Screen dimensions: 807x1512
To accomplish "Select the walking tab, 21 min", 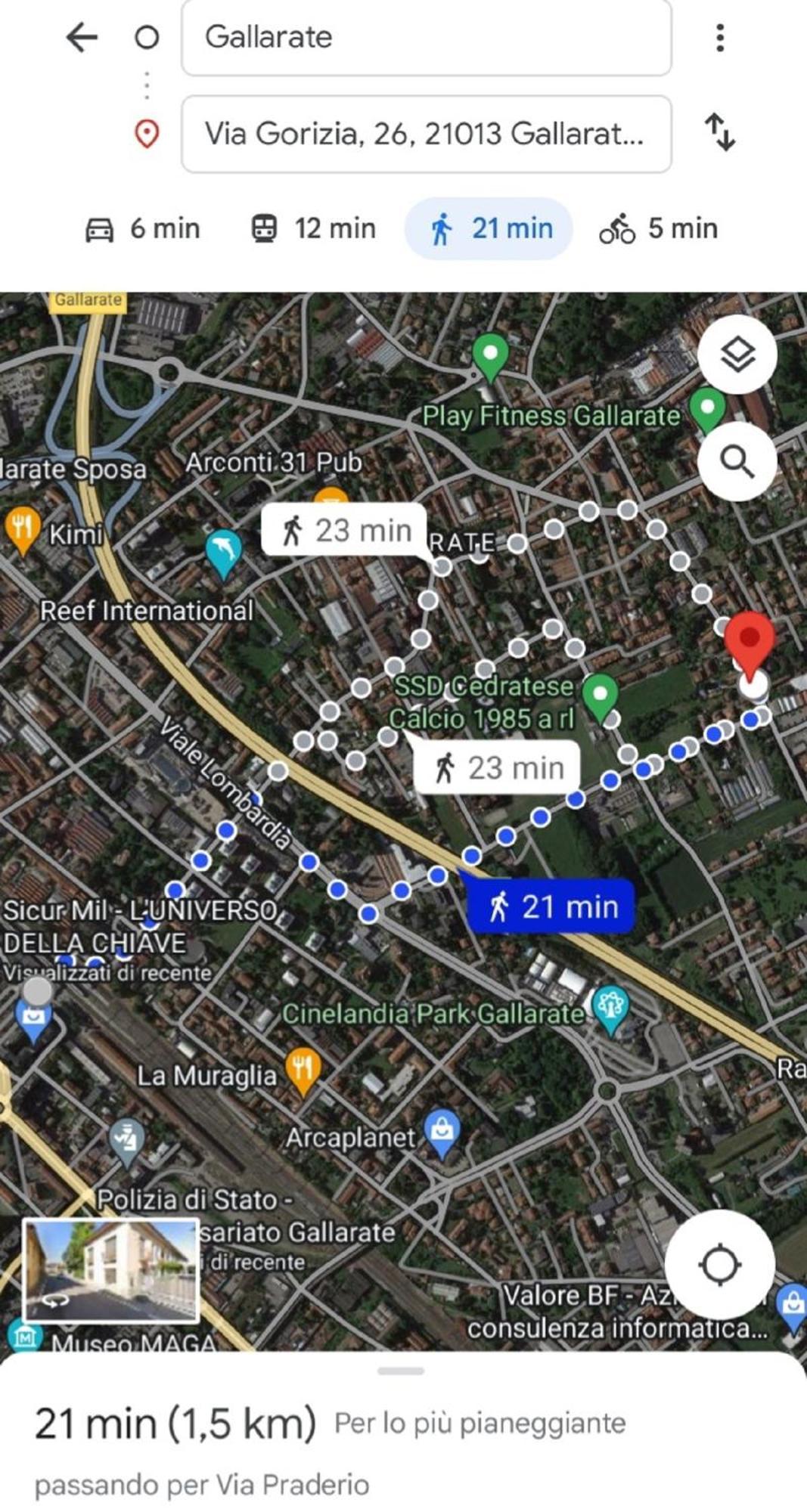I will coord(489,228).
